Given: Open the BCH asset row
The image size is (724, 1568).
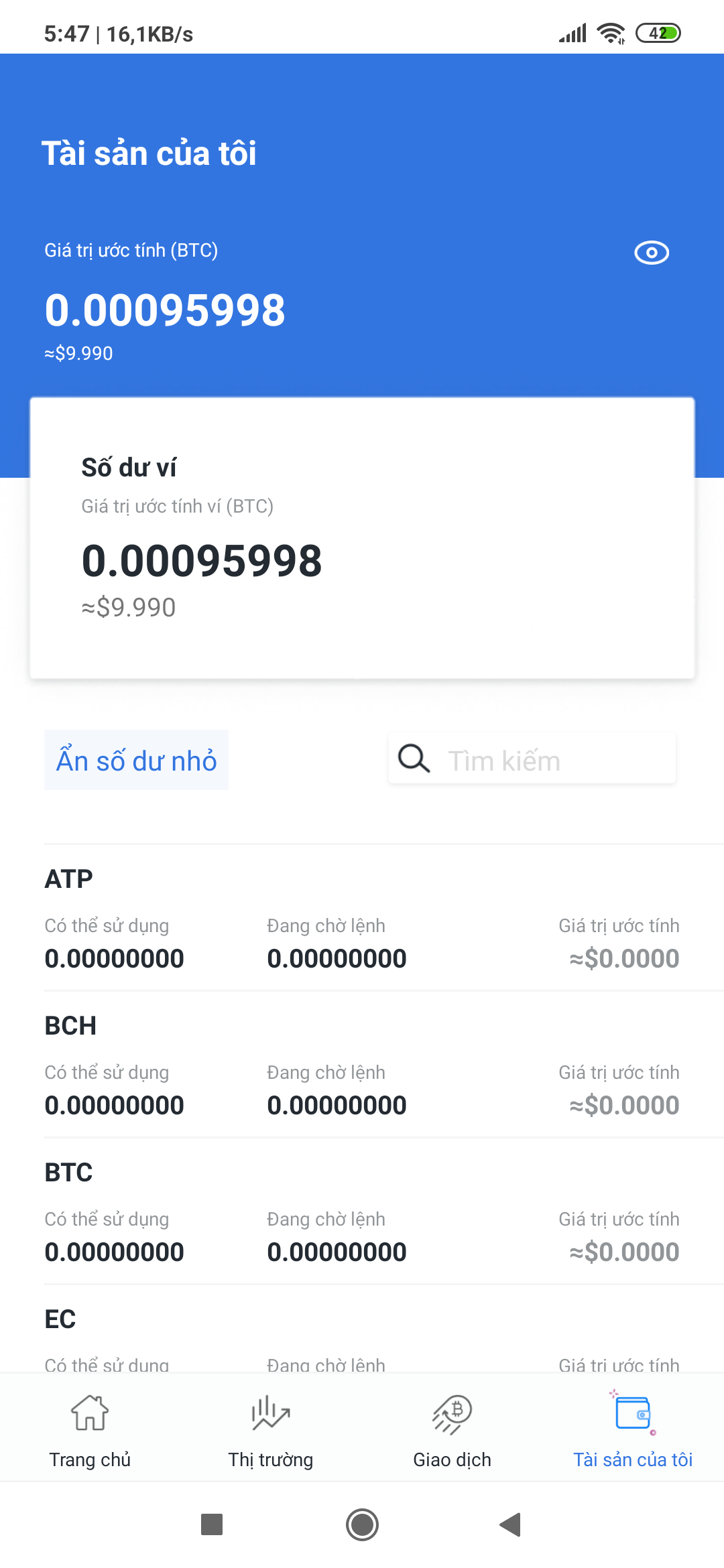Looking at the screenshot, I should pyautogui.click(x=362, y=1065).
